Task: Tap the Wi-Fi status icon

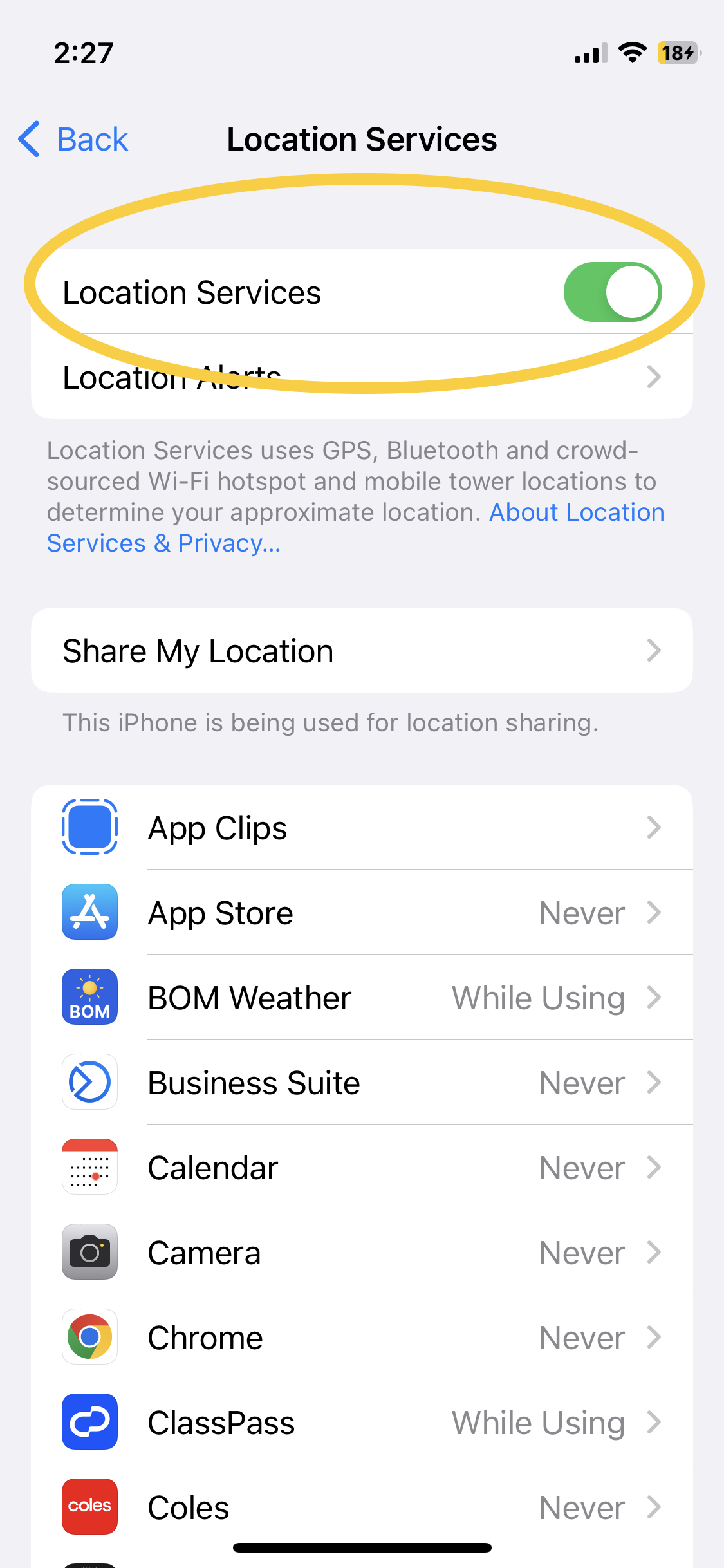Action: pyautogui.click(x=631, y=53)
